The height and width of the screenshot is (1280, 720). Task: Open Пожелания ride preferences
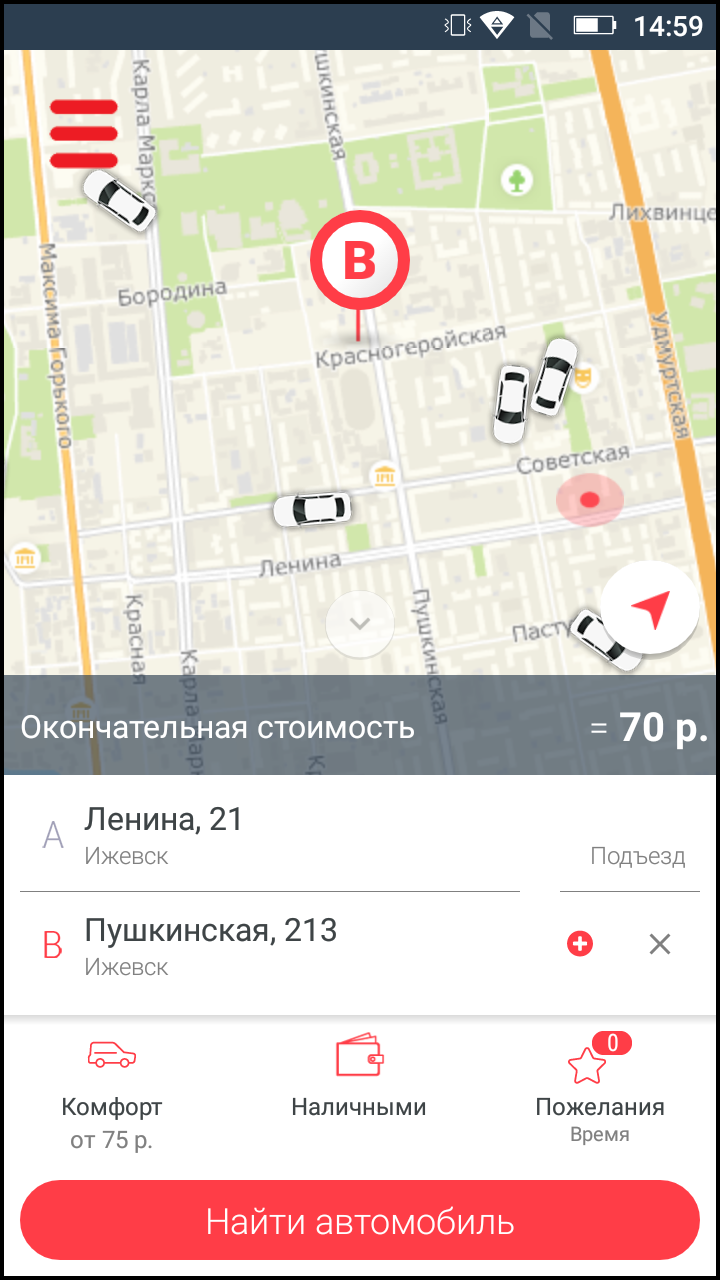click(600, 1088)
